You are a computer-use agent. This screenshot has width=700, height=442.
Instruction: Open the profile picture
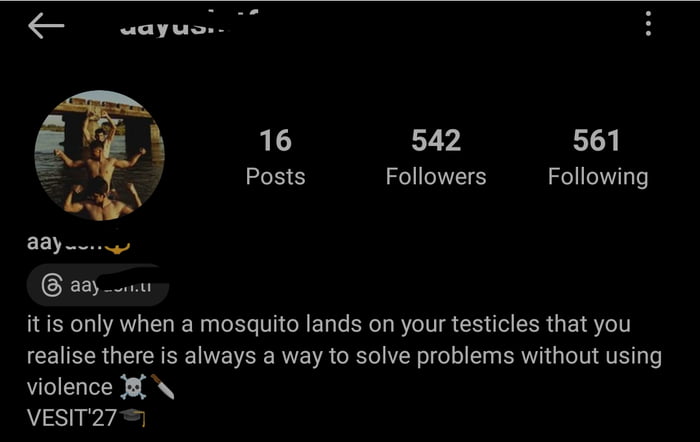[100, 156]
